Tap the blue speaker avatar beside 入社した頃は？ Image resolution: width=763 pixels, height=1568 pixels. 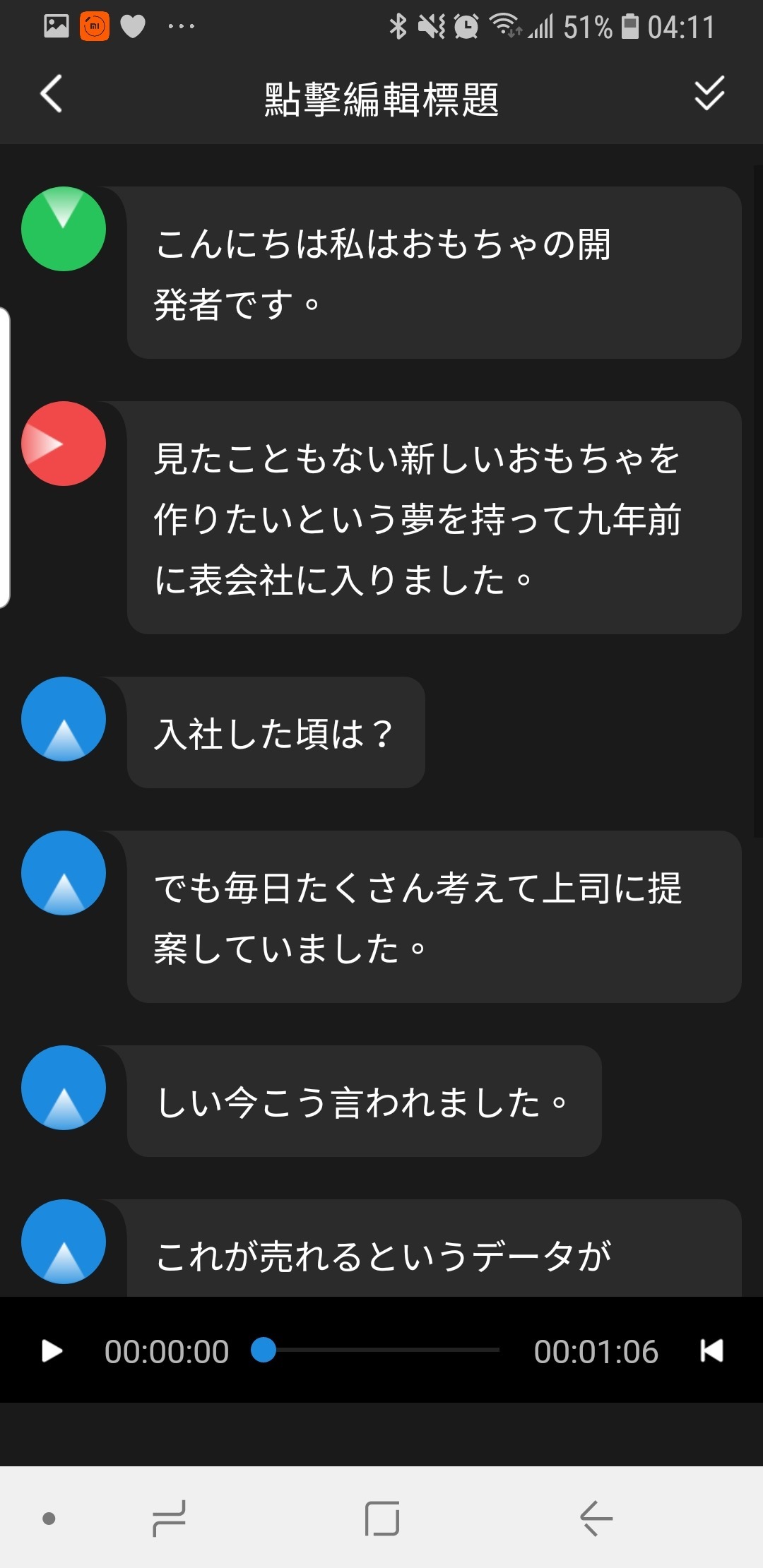(64, 719)
